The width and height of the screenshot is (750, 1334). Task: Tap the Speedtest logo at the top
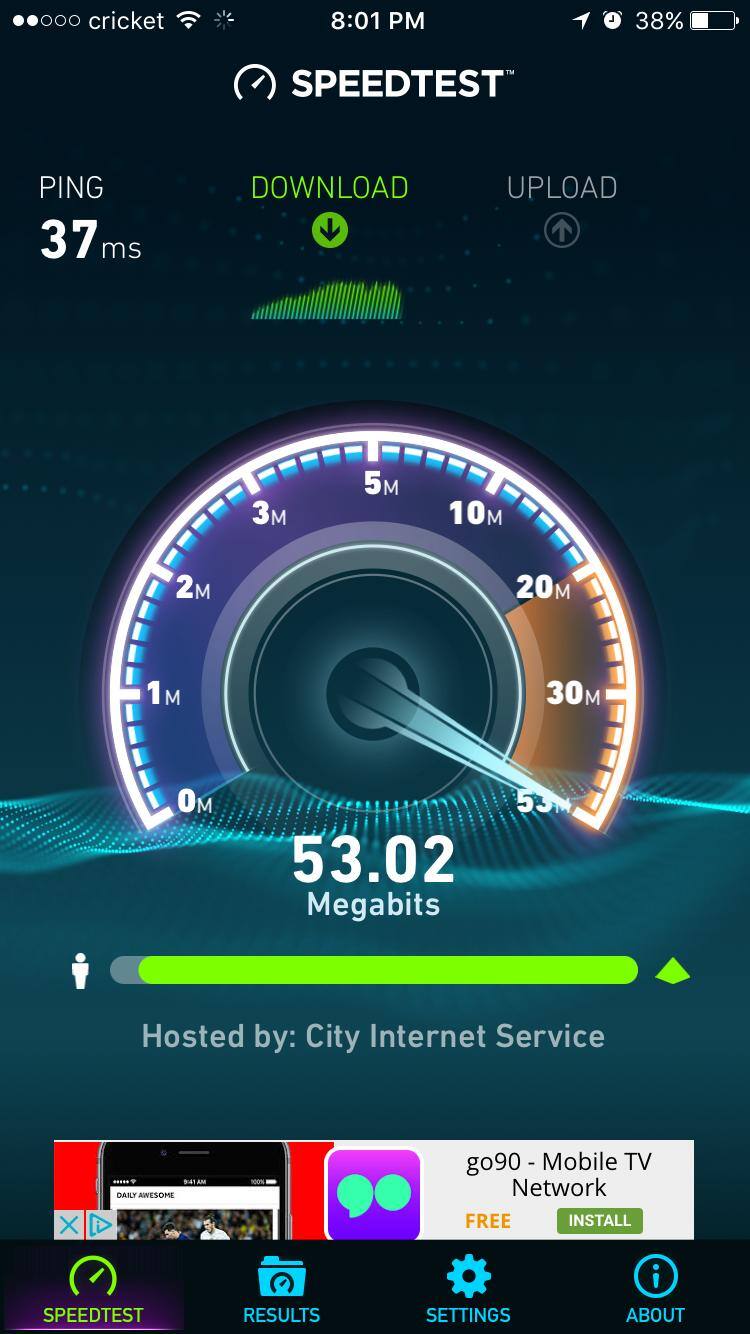(374, 84)
